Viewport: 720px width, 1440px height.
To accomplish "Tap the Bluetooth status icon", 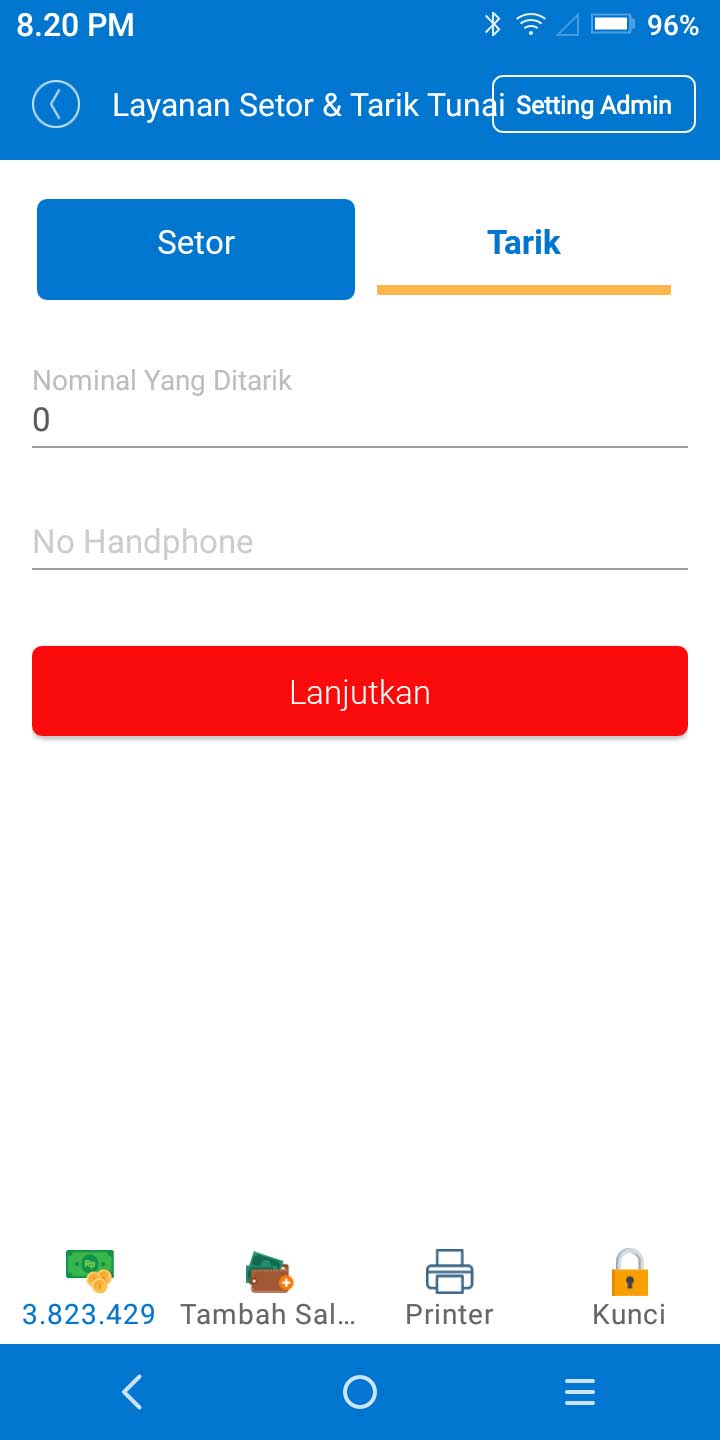I will (x=492, y=24).
